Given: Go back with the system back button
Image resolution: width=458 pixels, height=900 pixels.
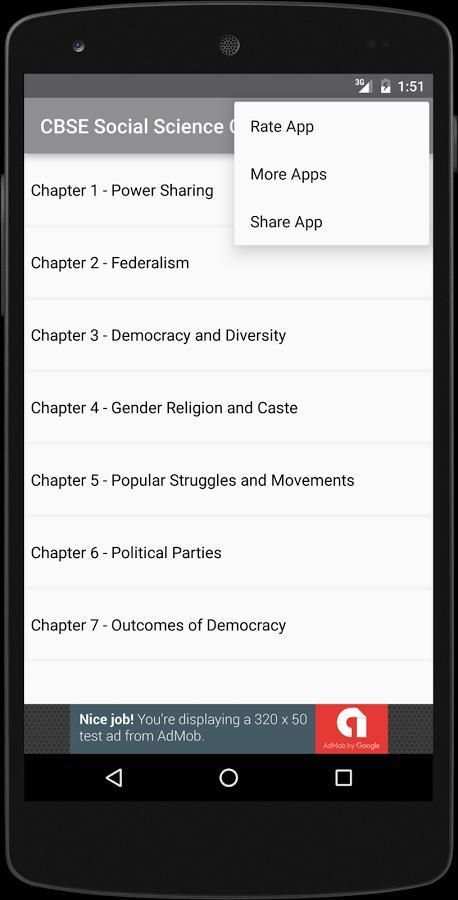Looking at the screenshot, I should click(x=114, y=778).
